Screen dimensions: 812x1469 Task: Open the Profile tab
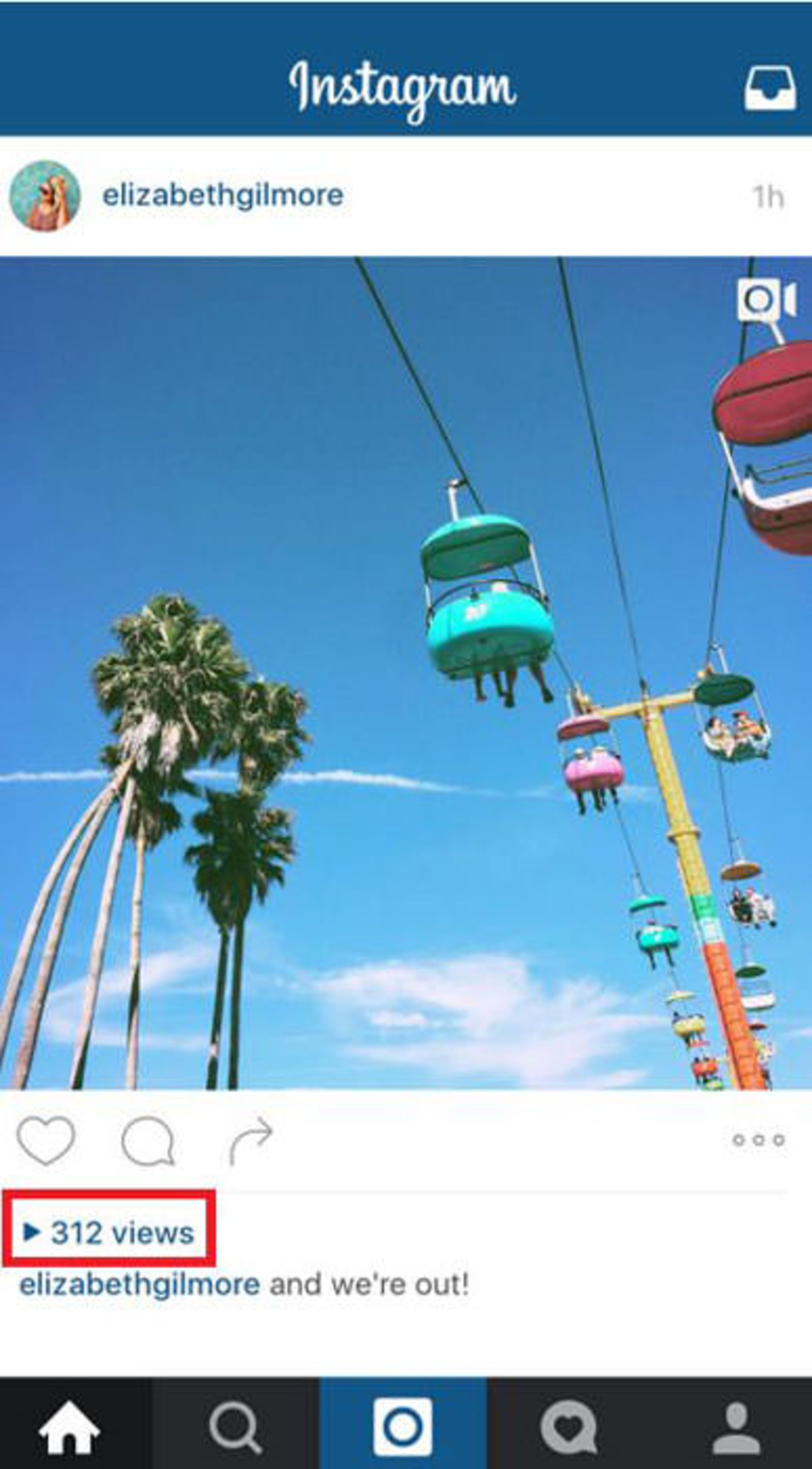pyautogui.click(x=736, y=1429)
